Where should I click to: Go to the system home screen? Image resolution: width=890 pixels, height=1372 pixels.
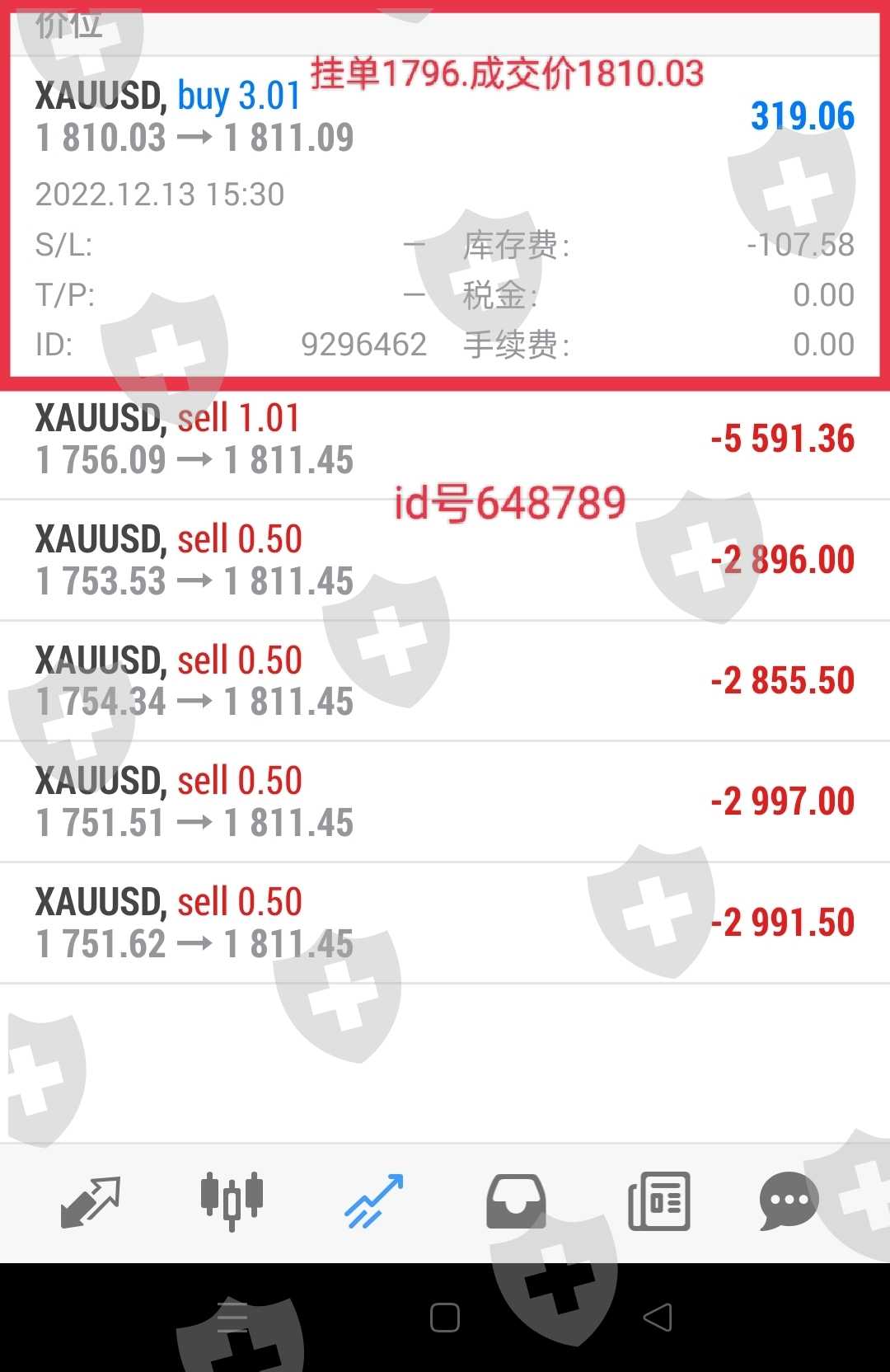pos(445,1318)
